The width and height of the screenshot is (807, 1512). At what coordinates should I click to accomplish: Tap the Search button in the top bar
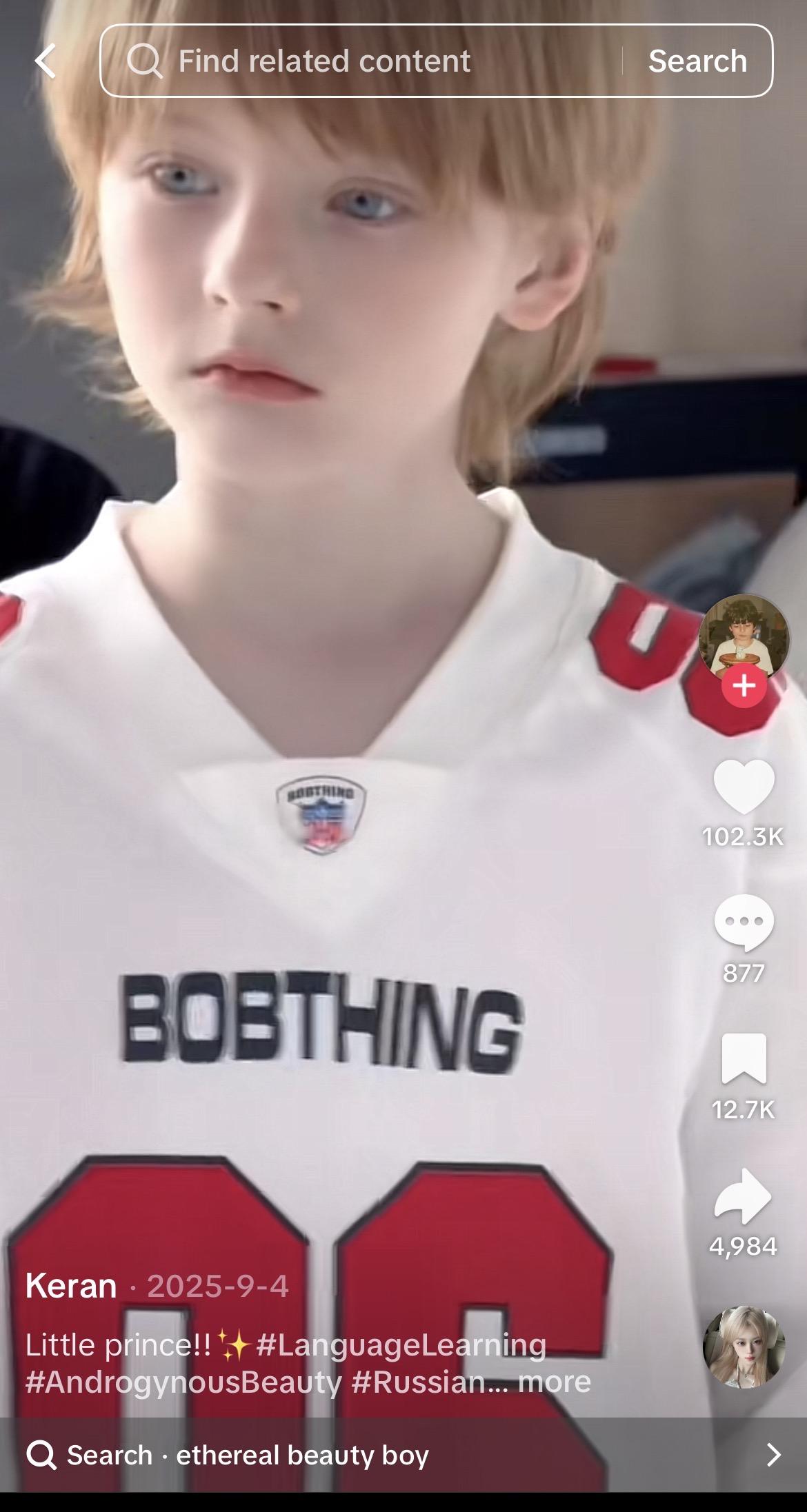pyautogui.click(x=697, y=61)
